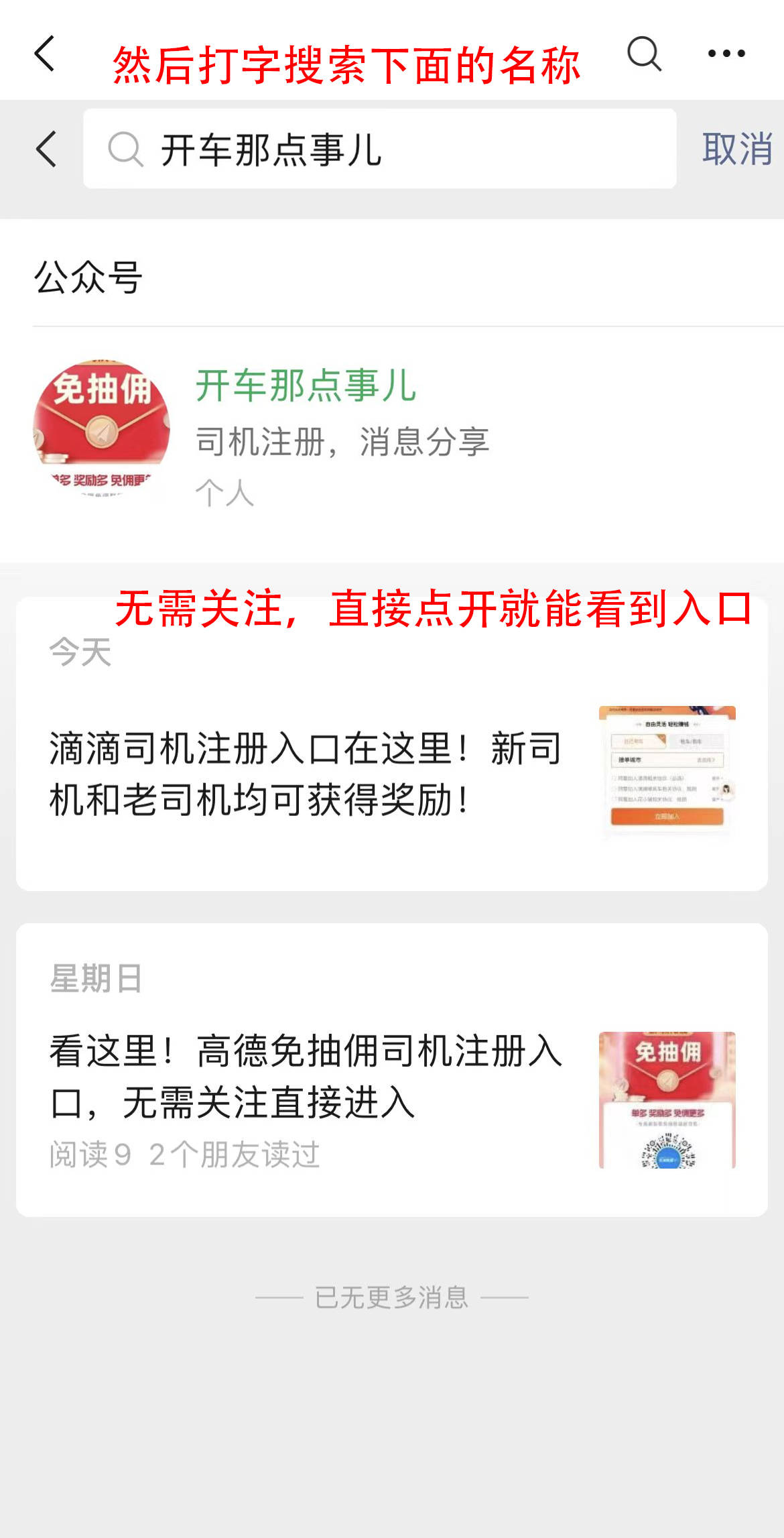
Task: Click the red 免抽佣 thumbnail of the Sunday article
Action: tap(667, 1100)
